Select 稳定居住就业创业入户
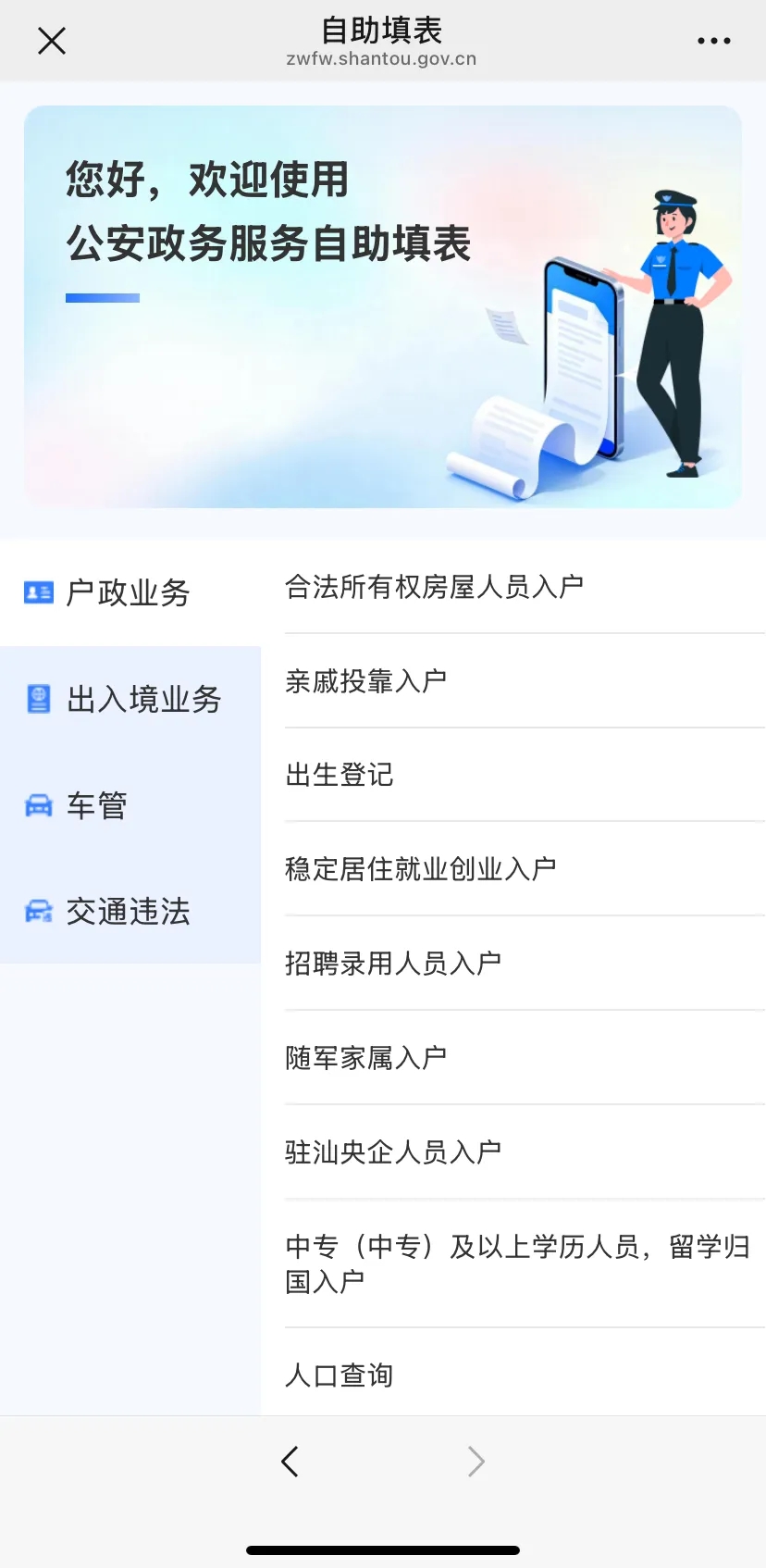 click(421, 869)
